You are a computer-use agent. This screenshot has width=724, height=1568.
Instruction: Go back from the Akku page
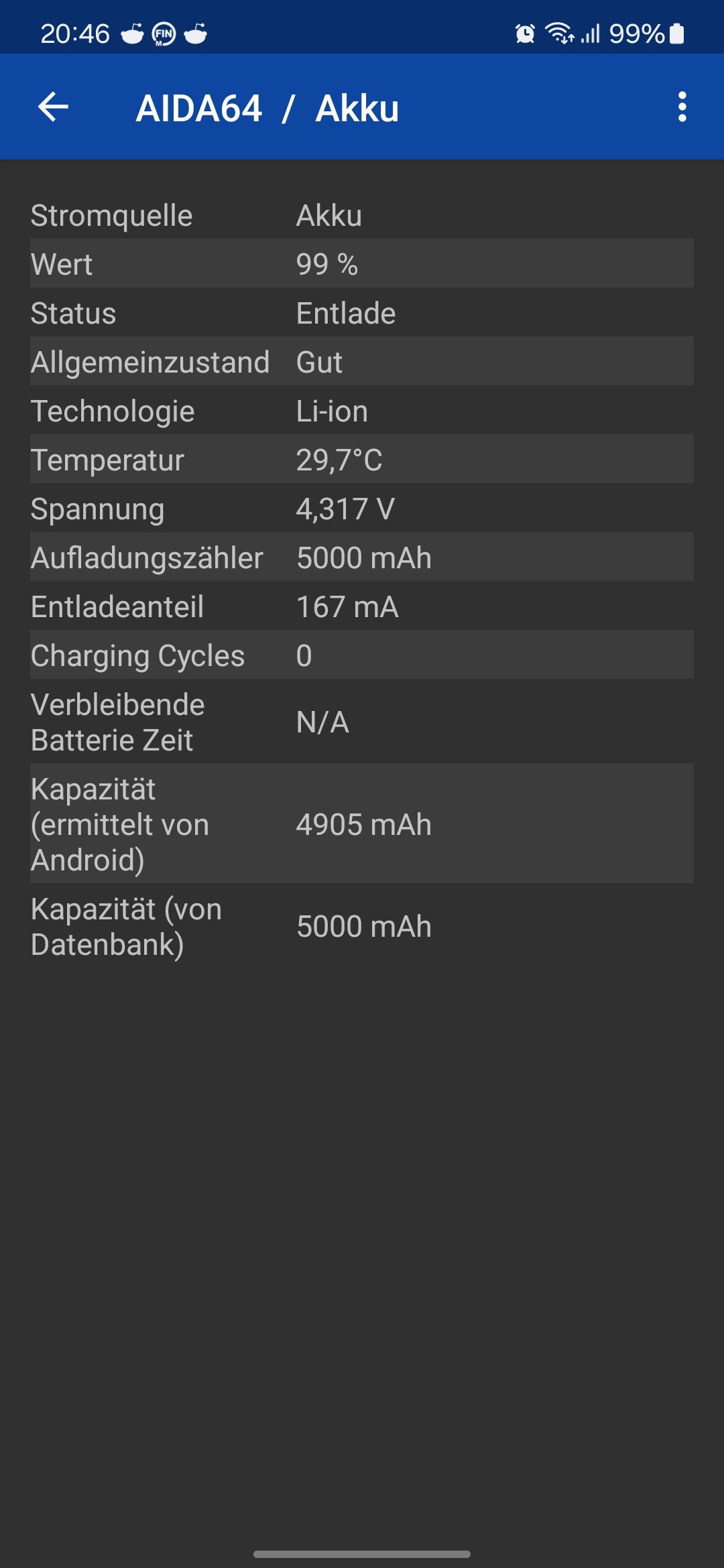[x=54, y=107]
